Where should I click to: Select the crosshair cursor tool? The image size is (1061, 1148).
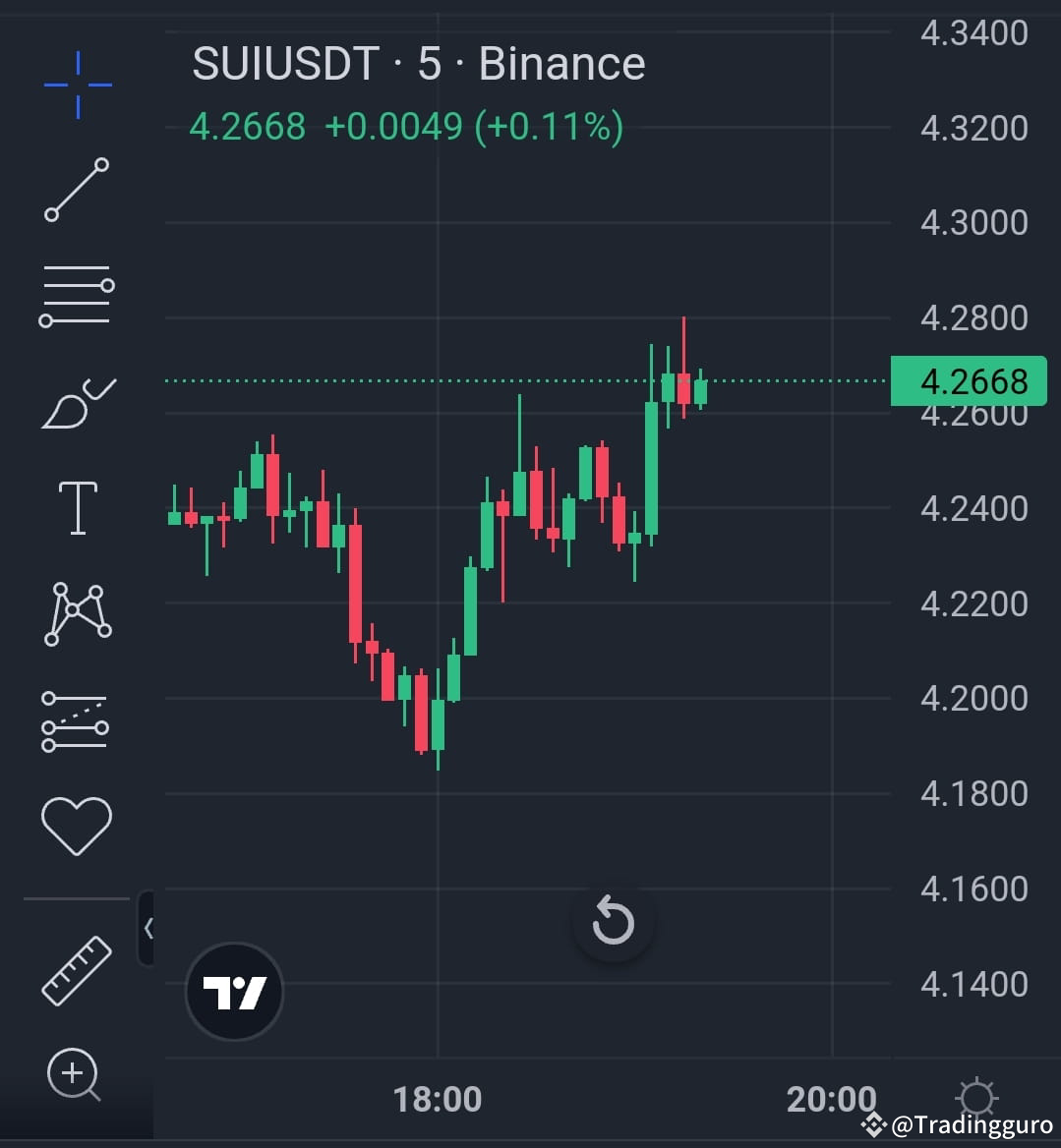click(76, 85)
